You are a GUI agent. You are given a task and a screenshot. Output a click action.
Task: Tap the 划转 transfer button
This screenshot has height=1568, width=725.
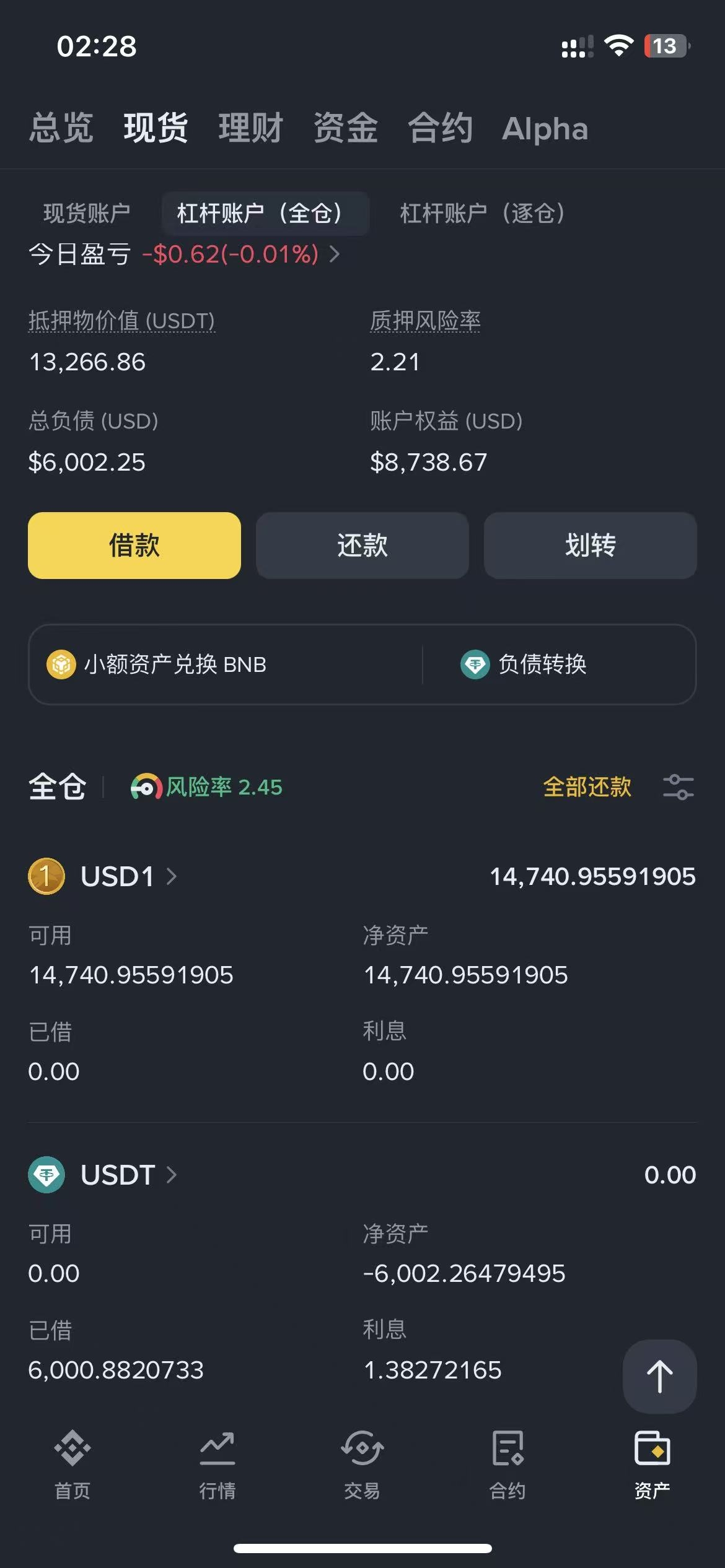pos(590,546)
